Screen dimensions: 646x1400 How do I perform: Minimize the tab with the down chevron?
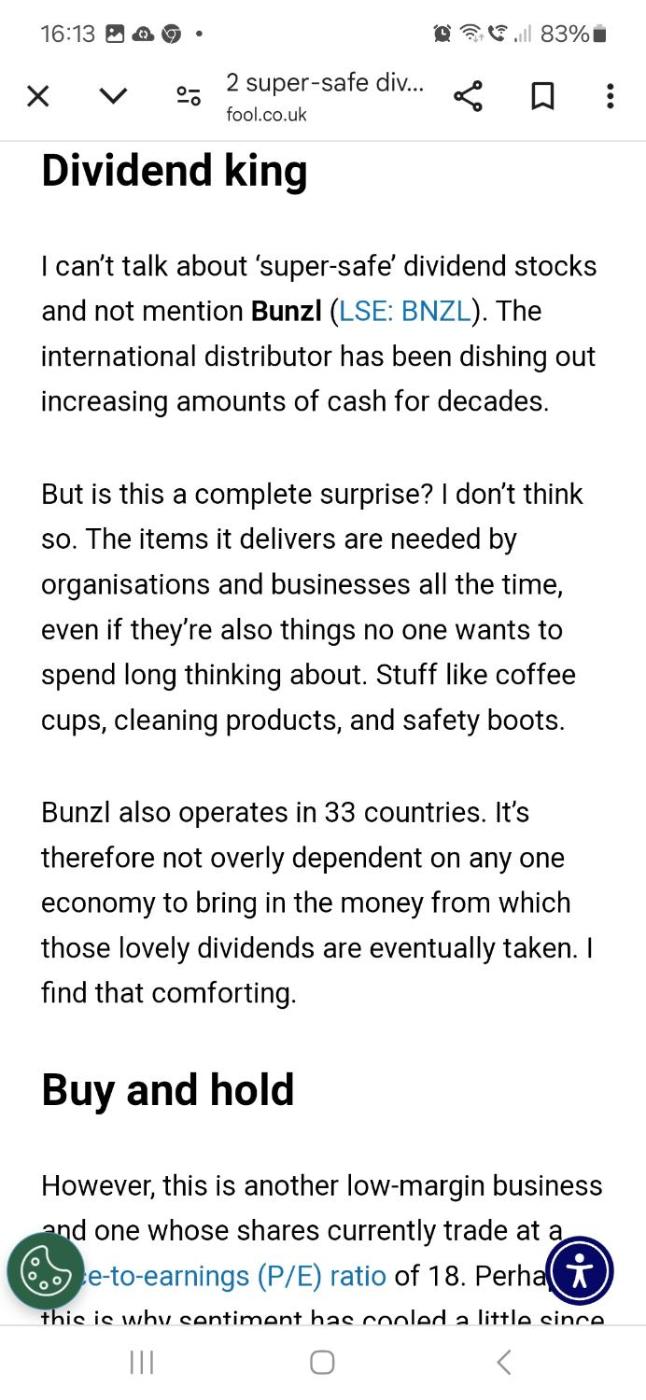(x=114, y=96)
